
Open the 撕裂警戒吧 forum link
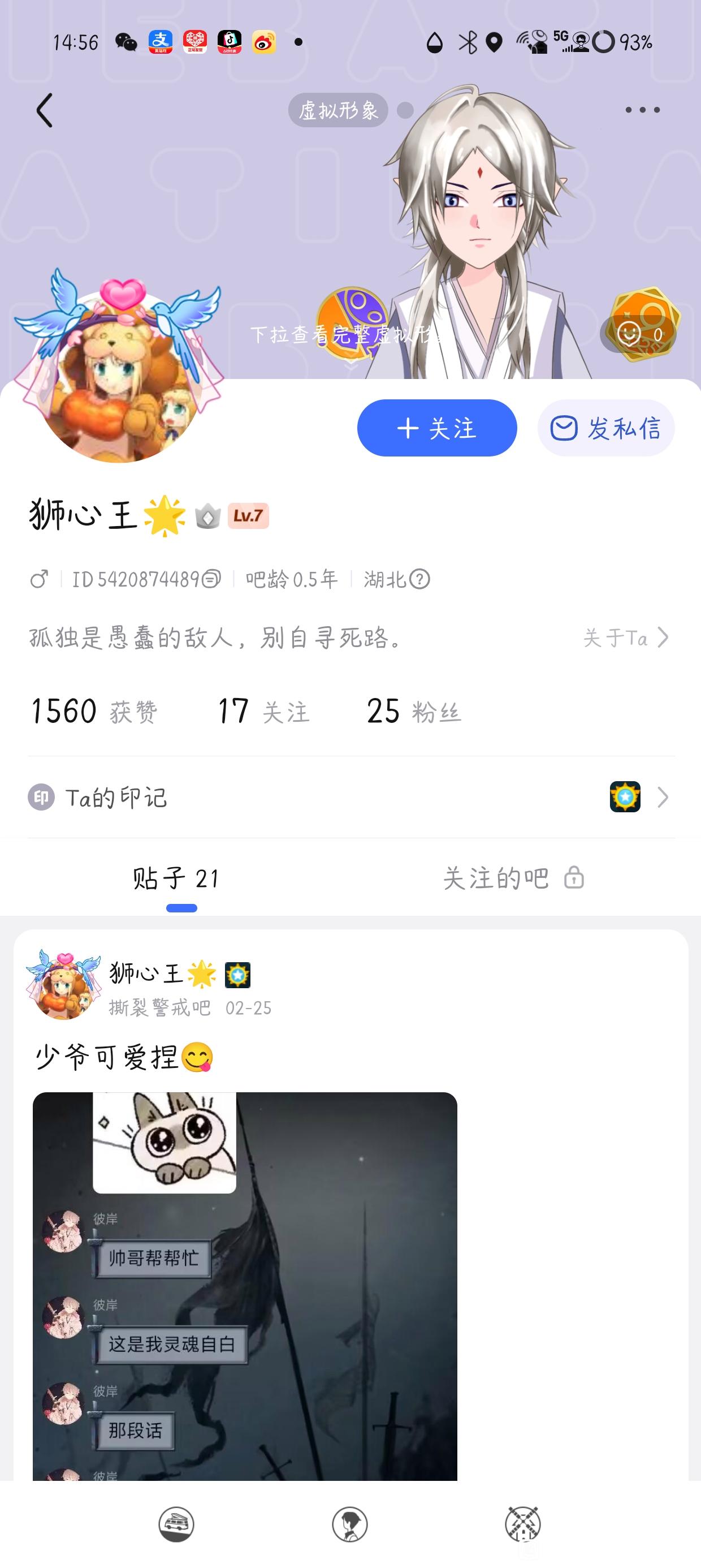pyautogui.click(x=159, y=1008)
